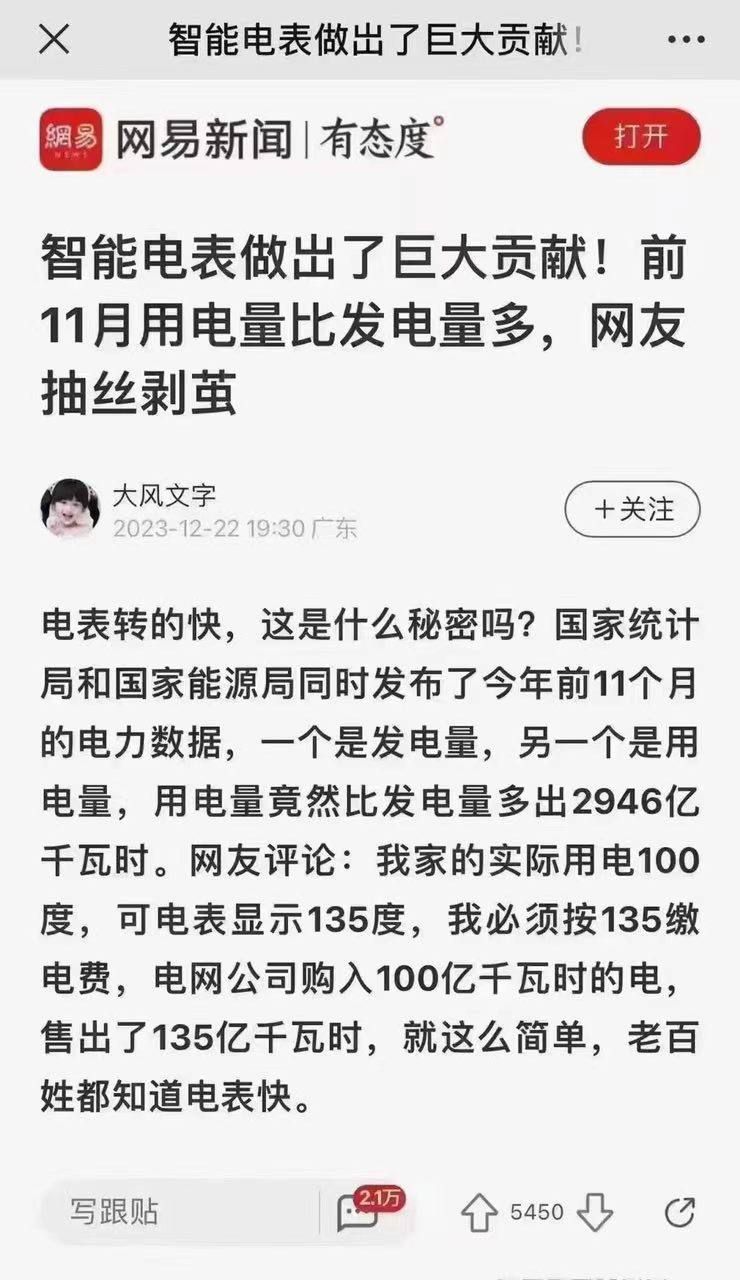Open 大风文字's profile avatar
This screenshot has width=740, height=1280.
69,509
